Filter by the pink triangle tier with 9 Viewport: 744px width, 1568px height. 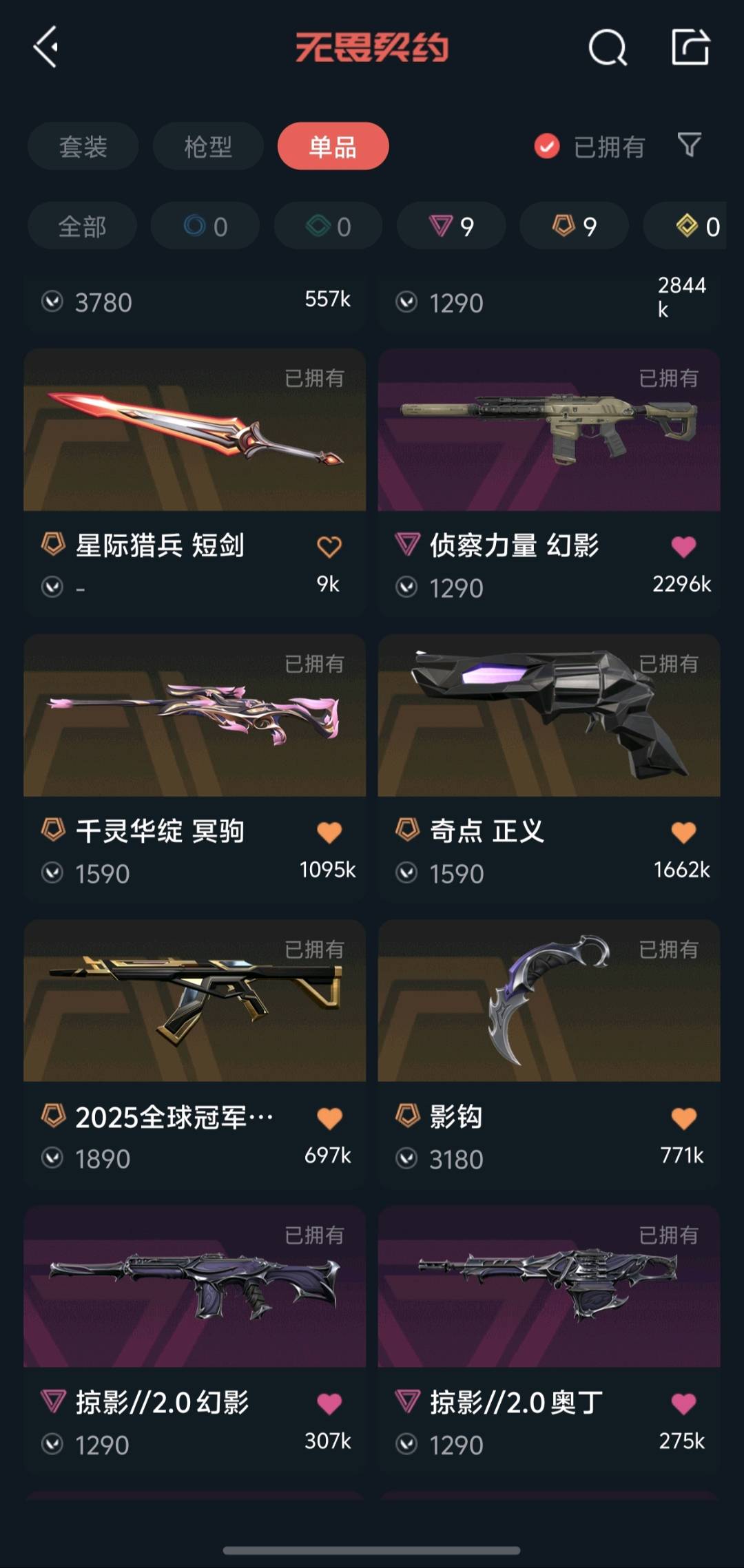[451, 226]
